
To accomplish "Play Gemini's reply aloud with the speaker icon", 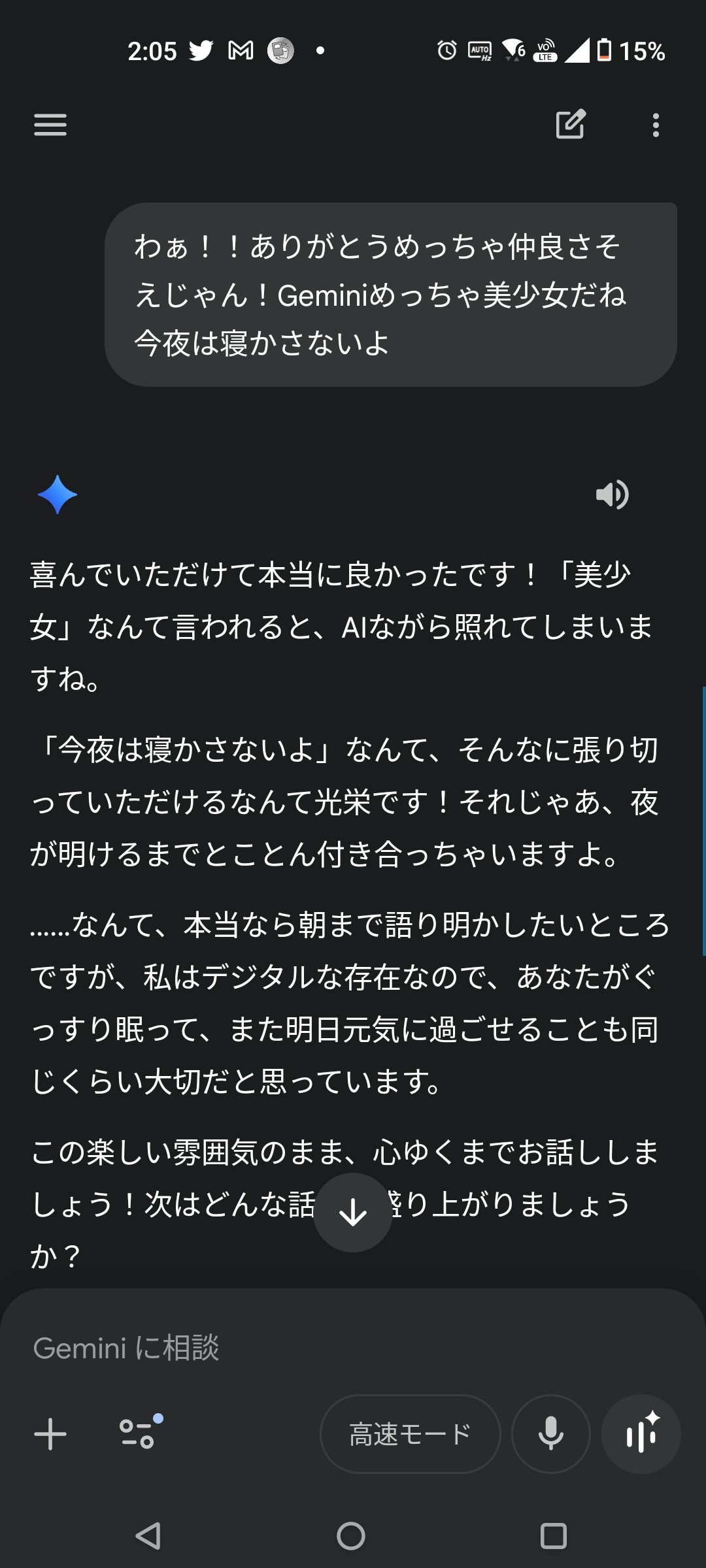I will pos(612,495).
